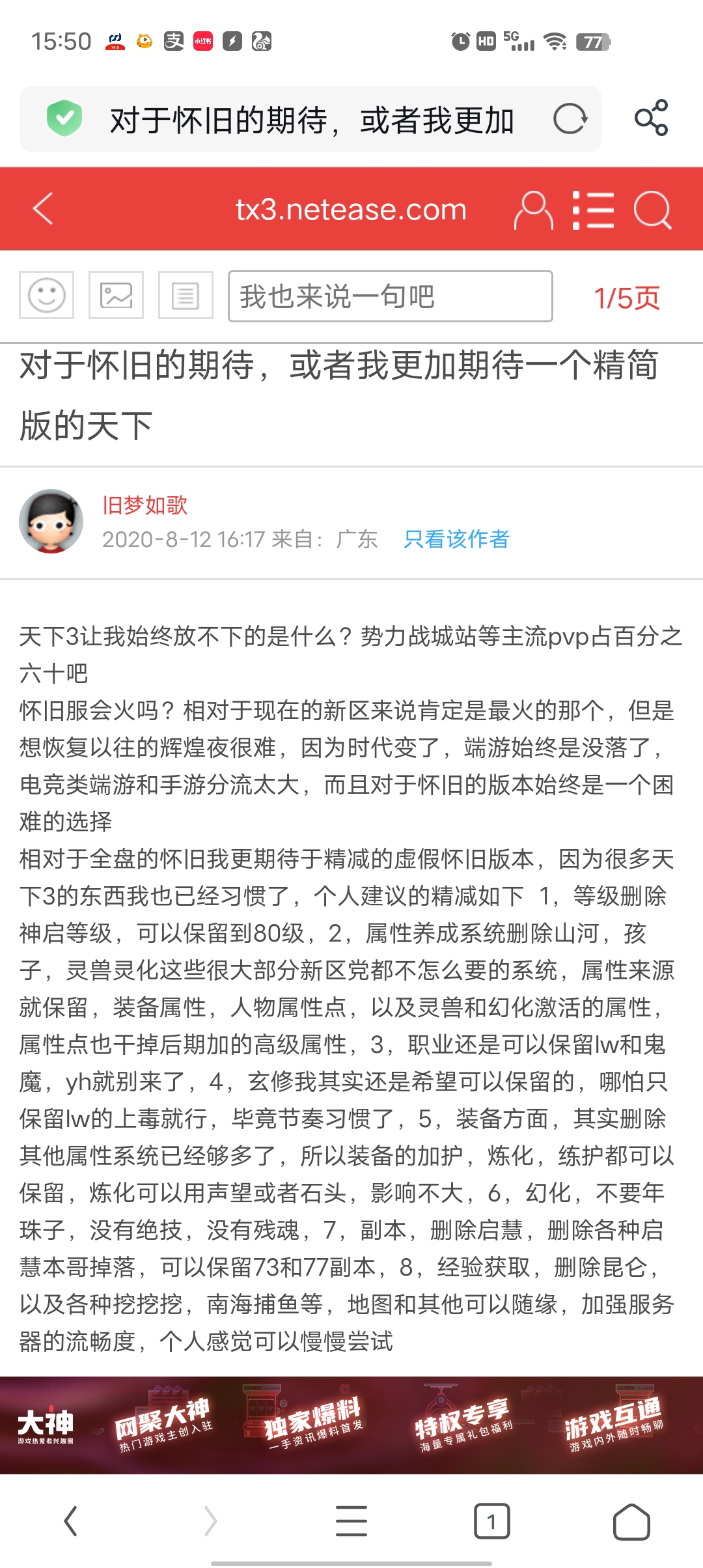
Task: Open the 大神 promotional banner
Action: (351, 1425)
